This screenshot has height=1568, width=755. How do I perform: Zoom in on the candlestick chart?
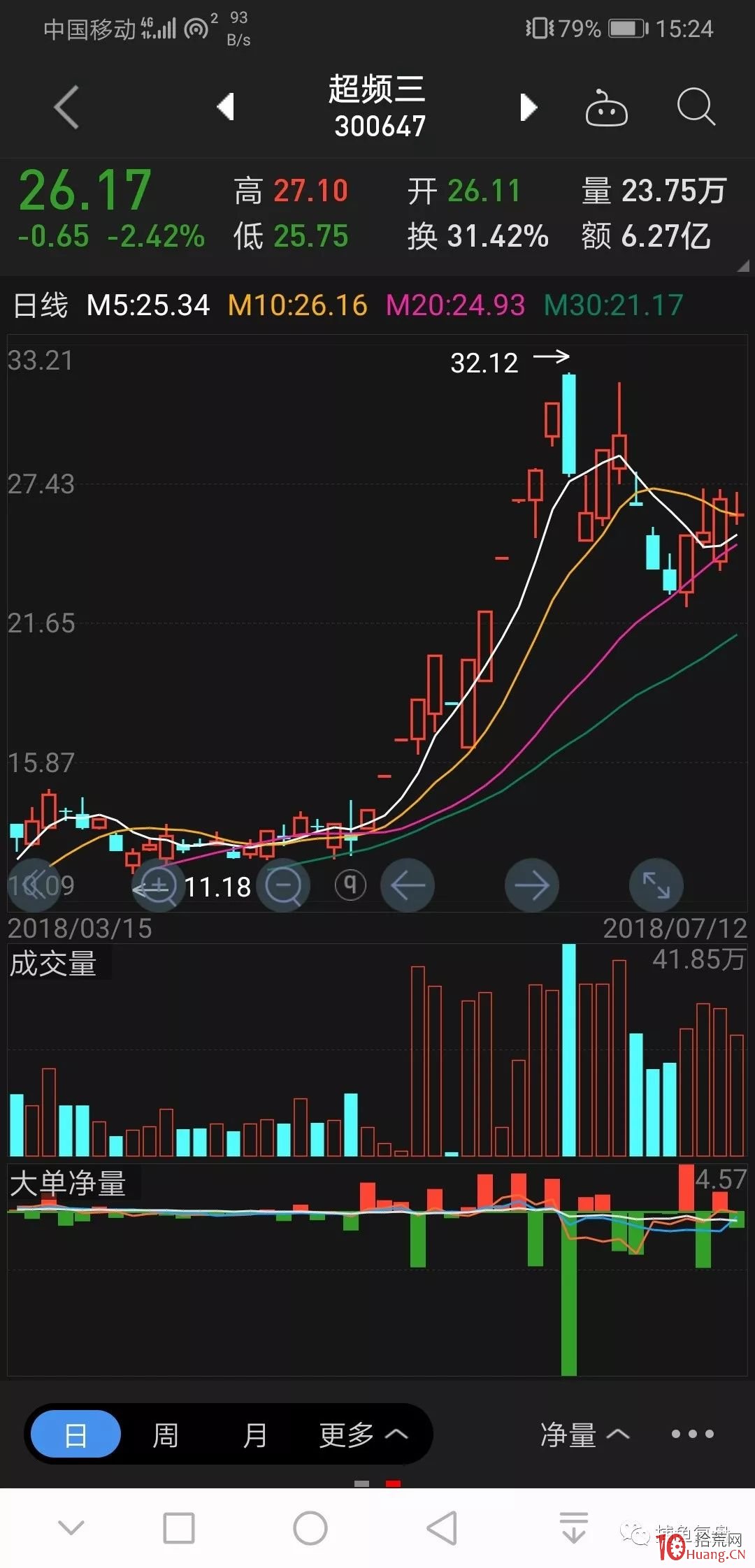[159, 887]
